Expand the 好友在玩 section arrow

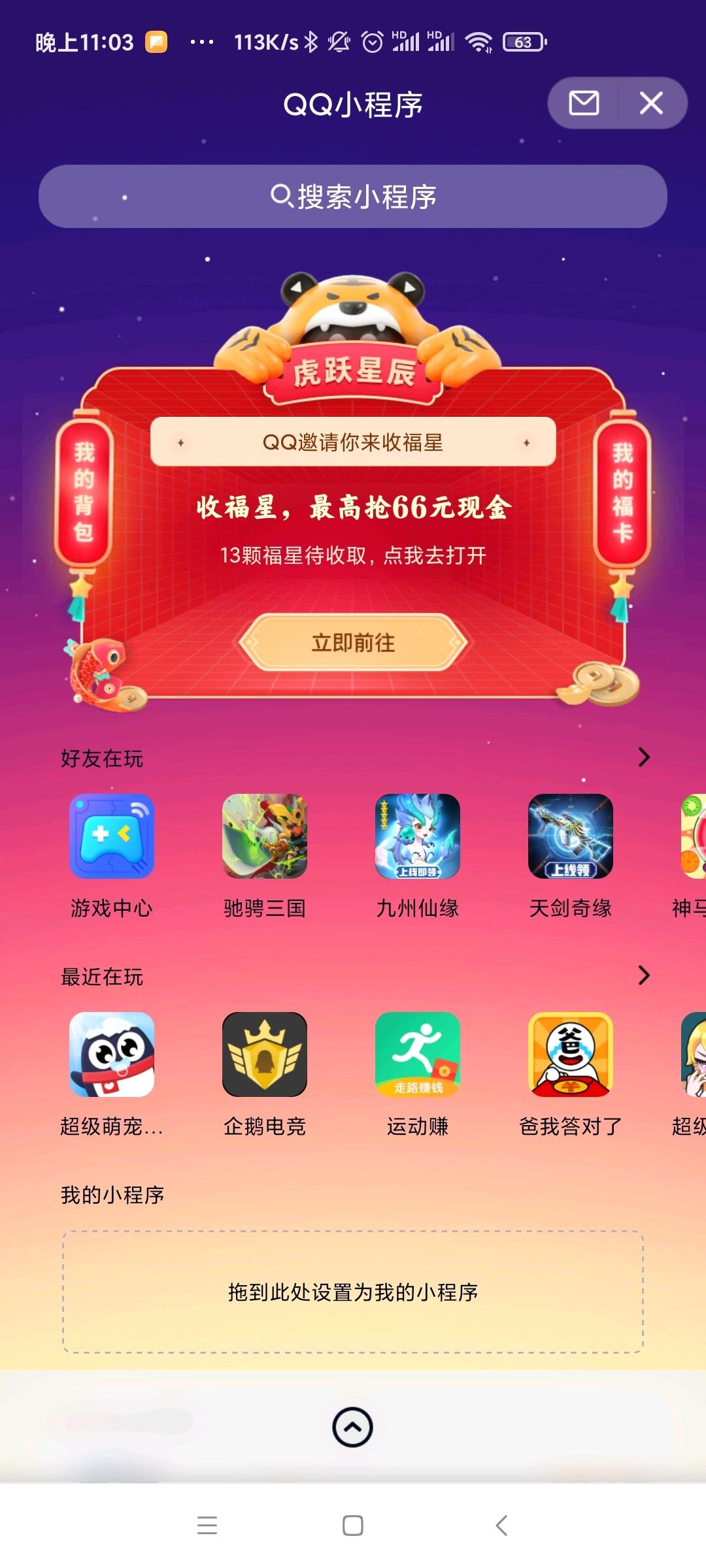tap(644, 757)
